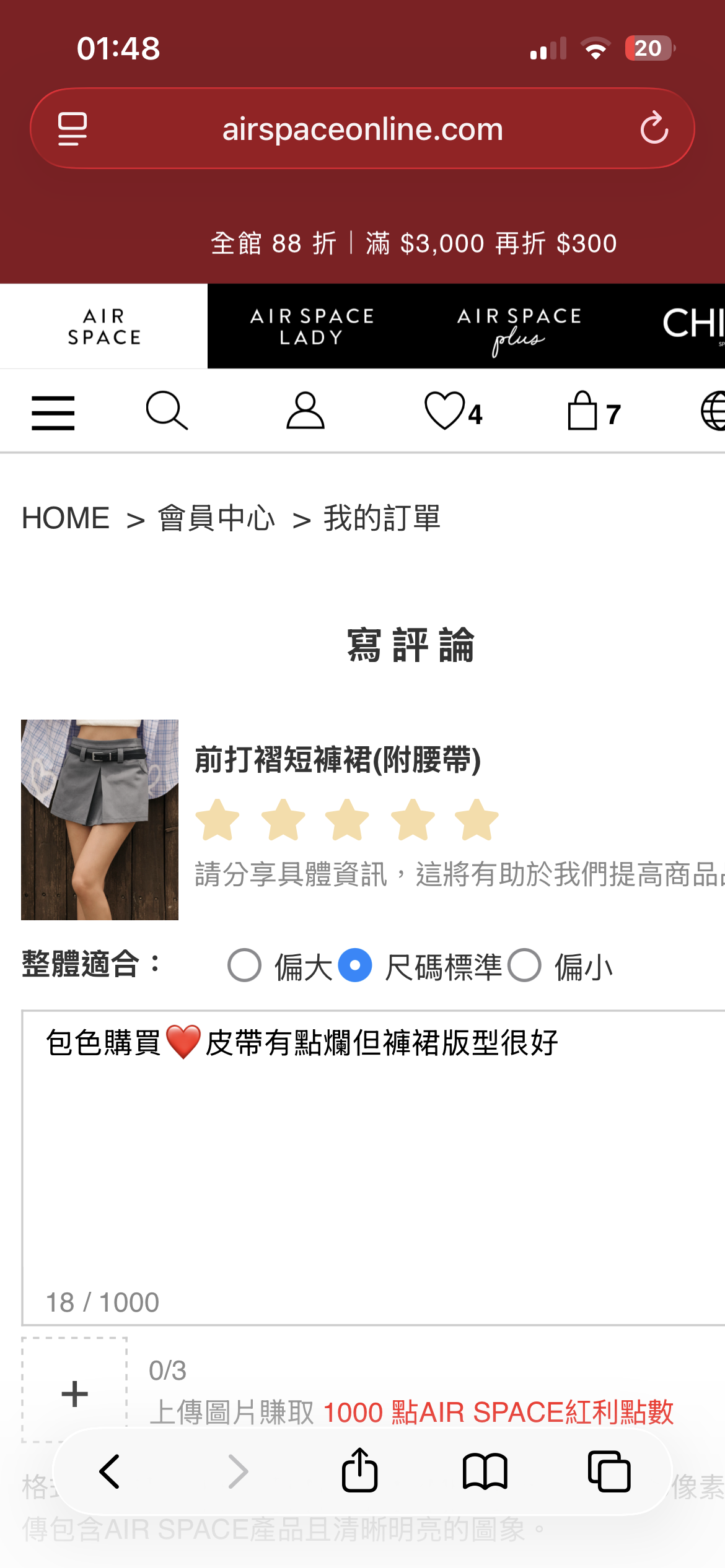Go to HOME breadcrumb link
Viewport: 725px width, 1568px height.
(66, 518)
